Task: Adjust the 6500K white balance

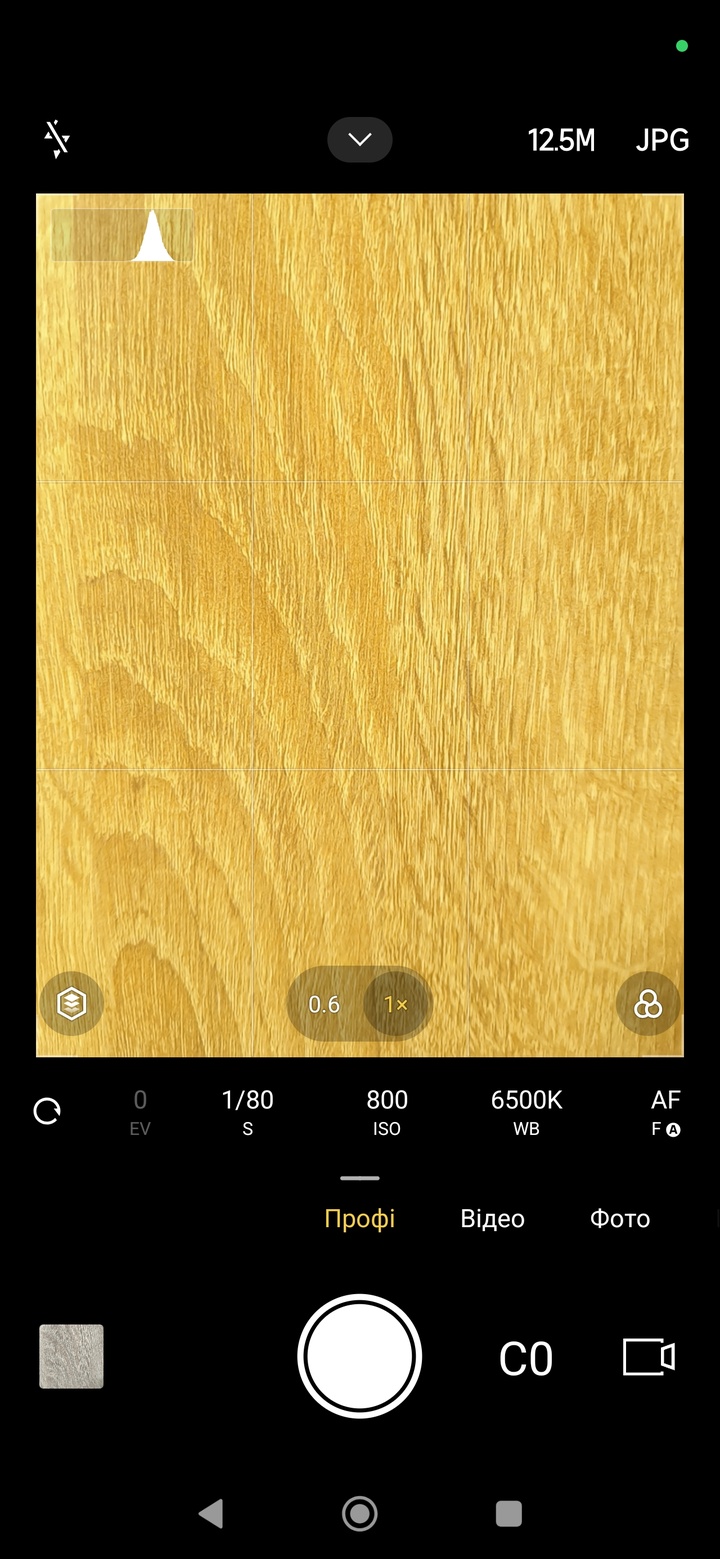Action: [526, 1111]
